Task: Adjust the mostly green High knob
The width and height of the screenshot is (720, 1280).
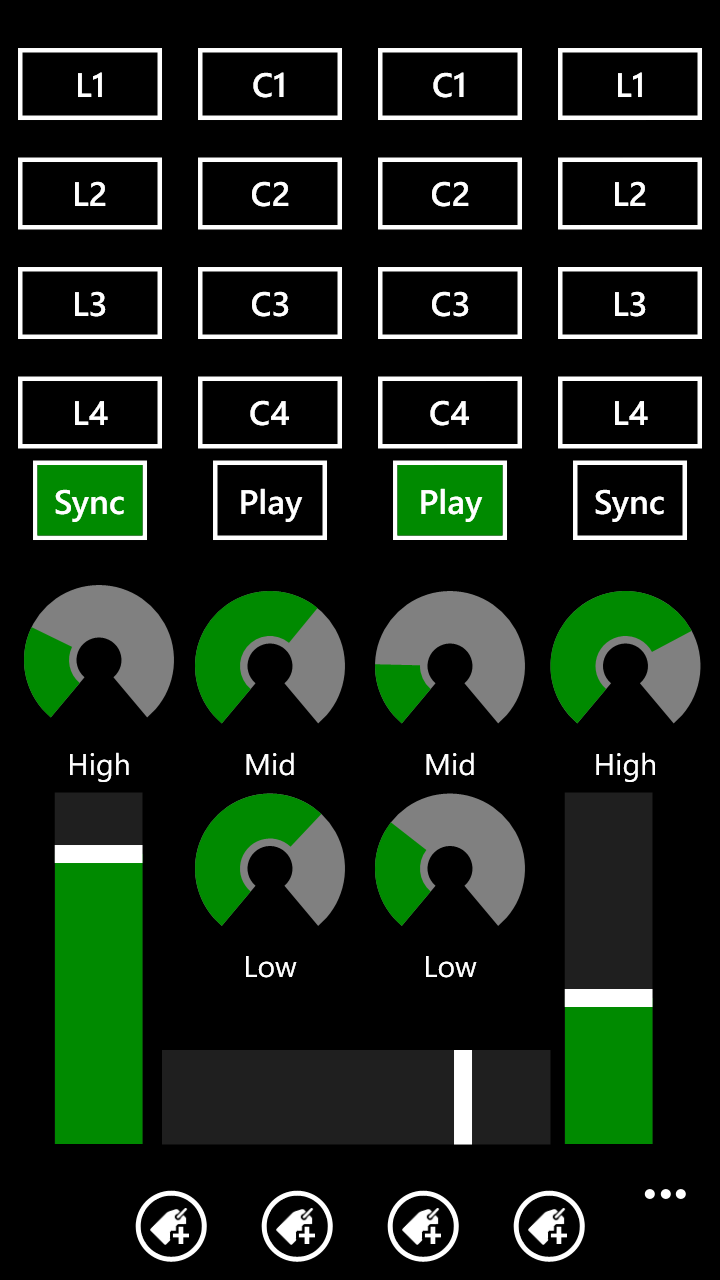Action: point(625,658)
